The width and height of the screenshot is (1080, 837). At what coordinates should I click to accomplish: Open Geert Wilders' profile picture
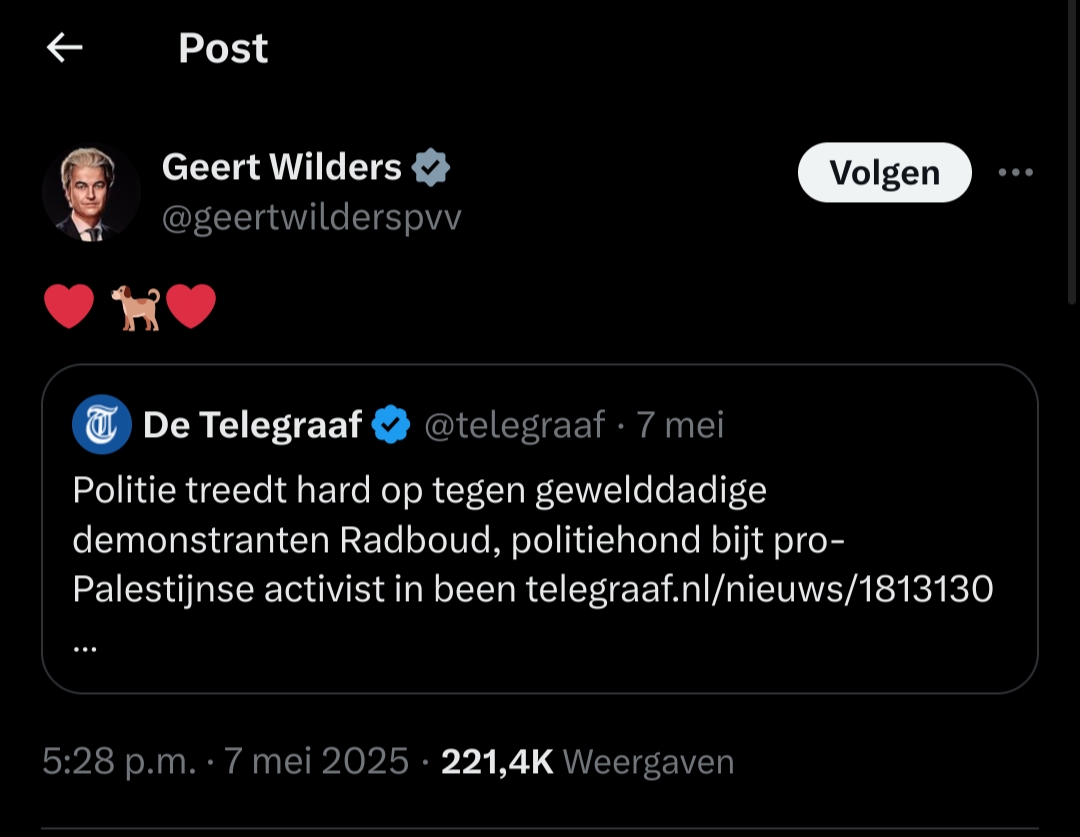[x=91, y=193]
